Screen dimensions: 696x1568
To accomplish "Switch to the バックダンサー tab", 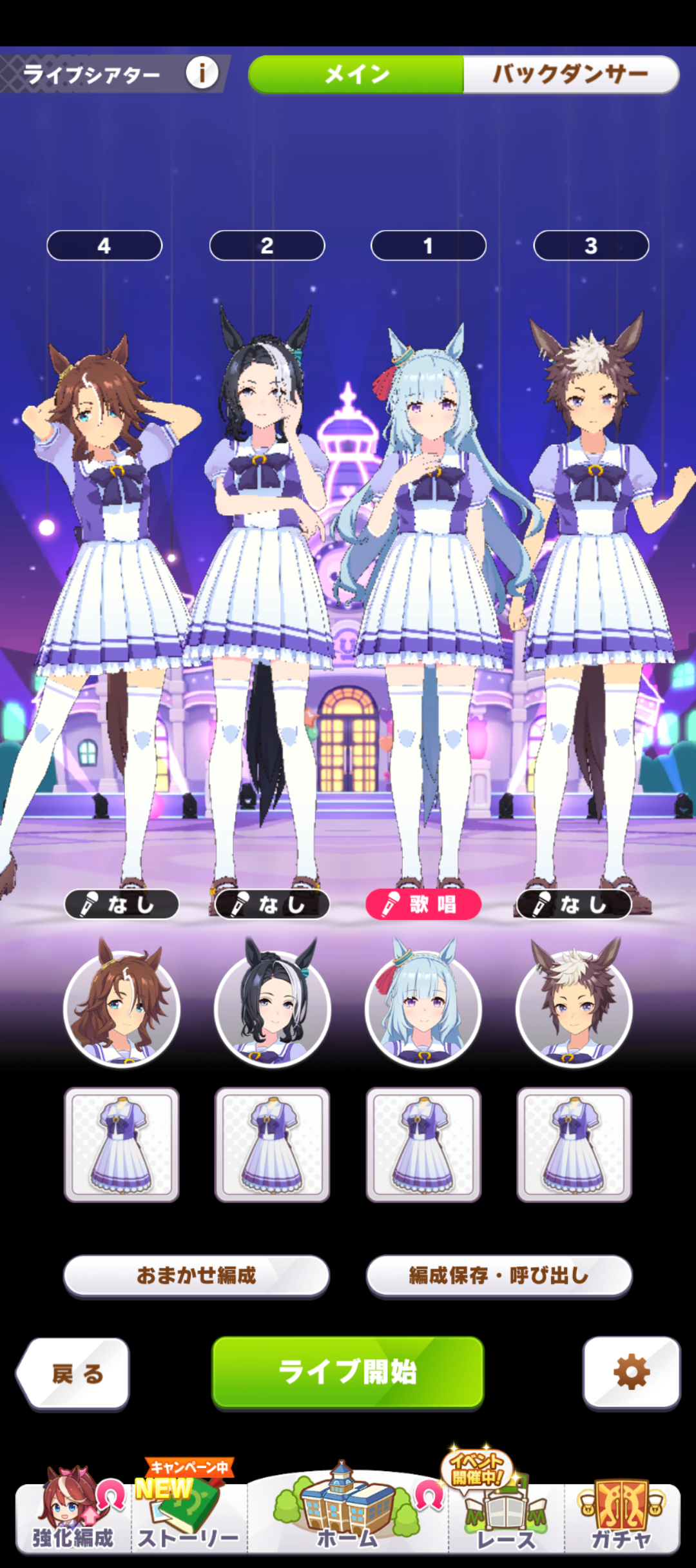I will [x=570, y=74].
